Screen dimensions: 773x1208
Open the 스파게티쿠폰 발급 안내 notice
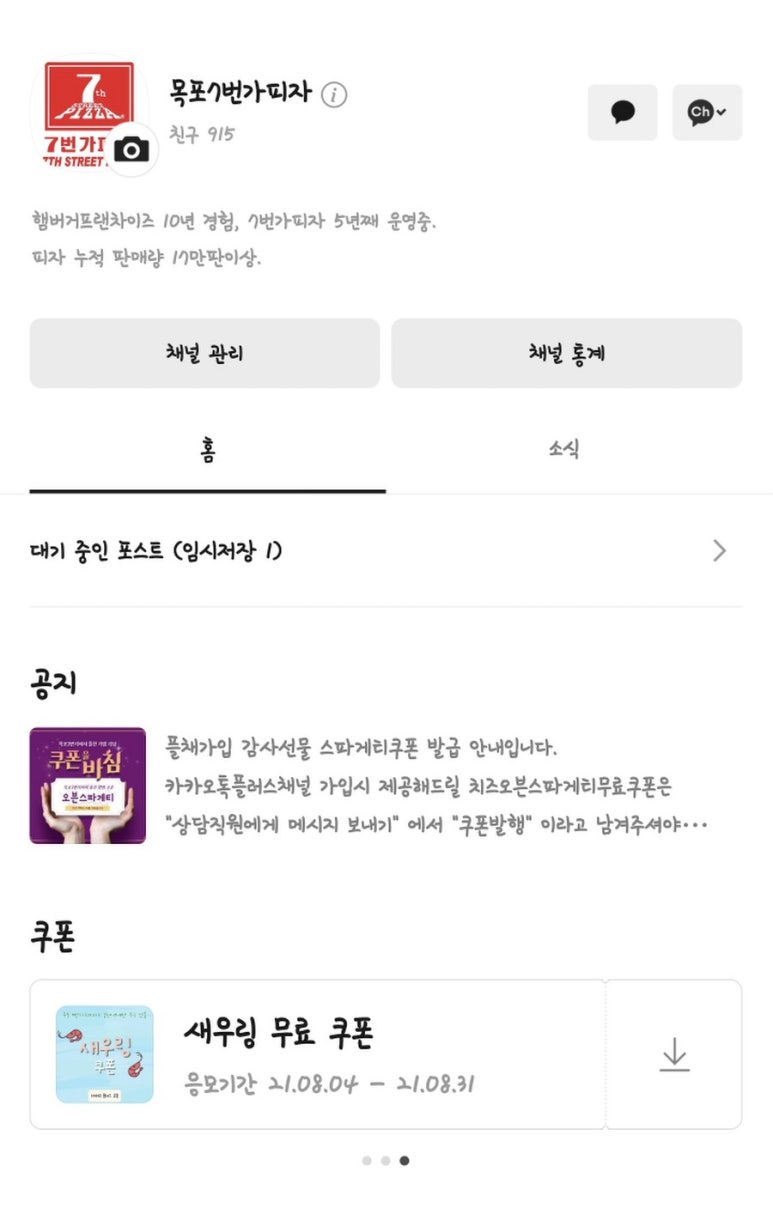point(385,786)
